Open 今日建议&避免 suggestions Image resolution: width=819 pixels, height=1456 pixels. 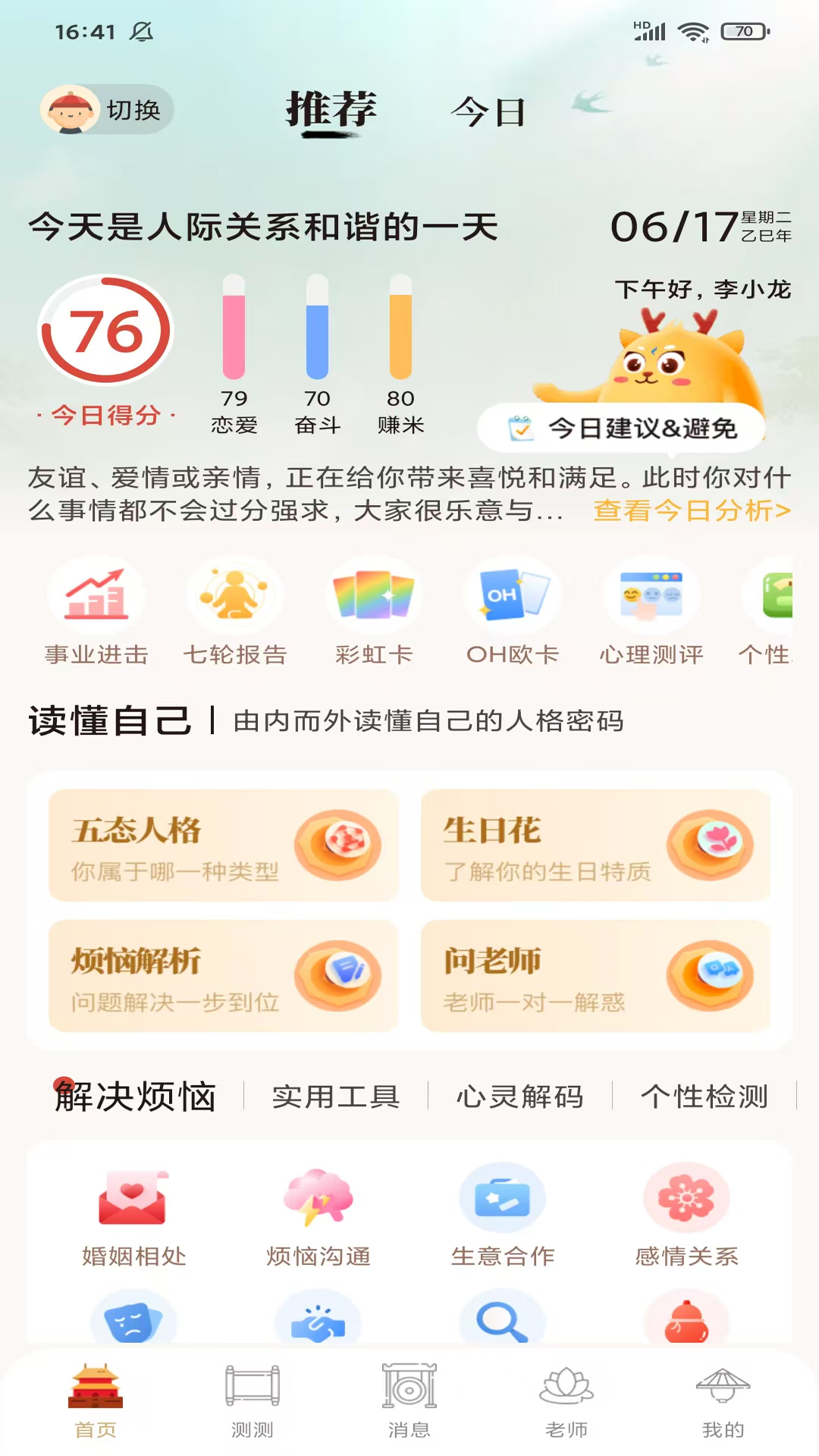pyautogui.click(x=622, y=428)
